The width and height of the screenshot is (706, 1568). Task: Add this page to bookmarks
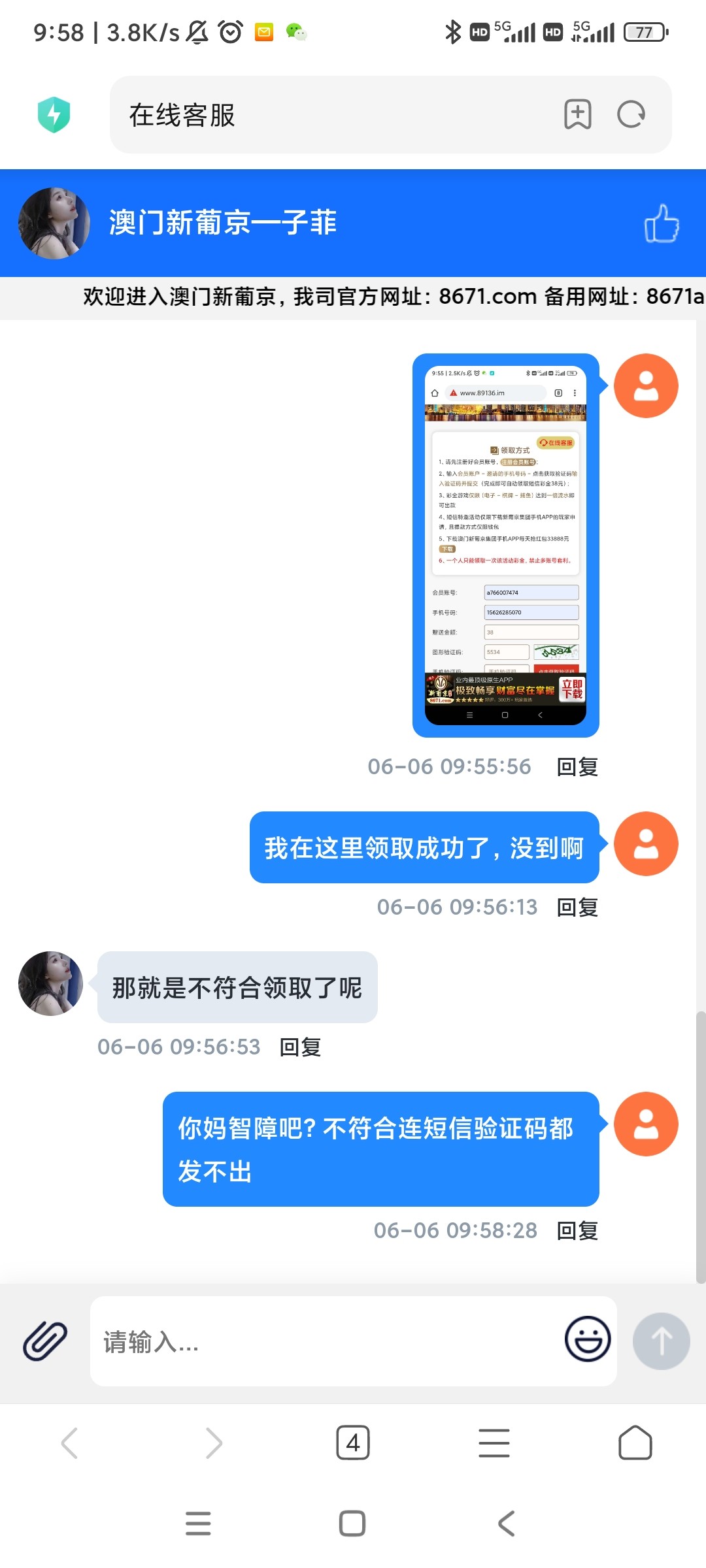[578, 115]
